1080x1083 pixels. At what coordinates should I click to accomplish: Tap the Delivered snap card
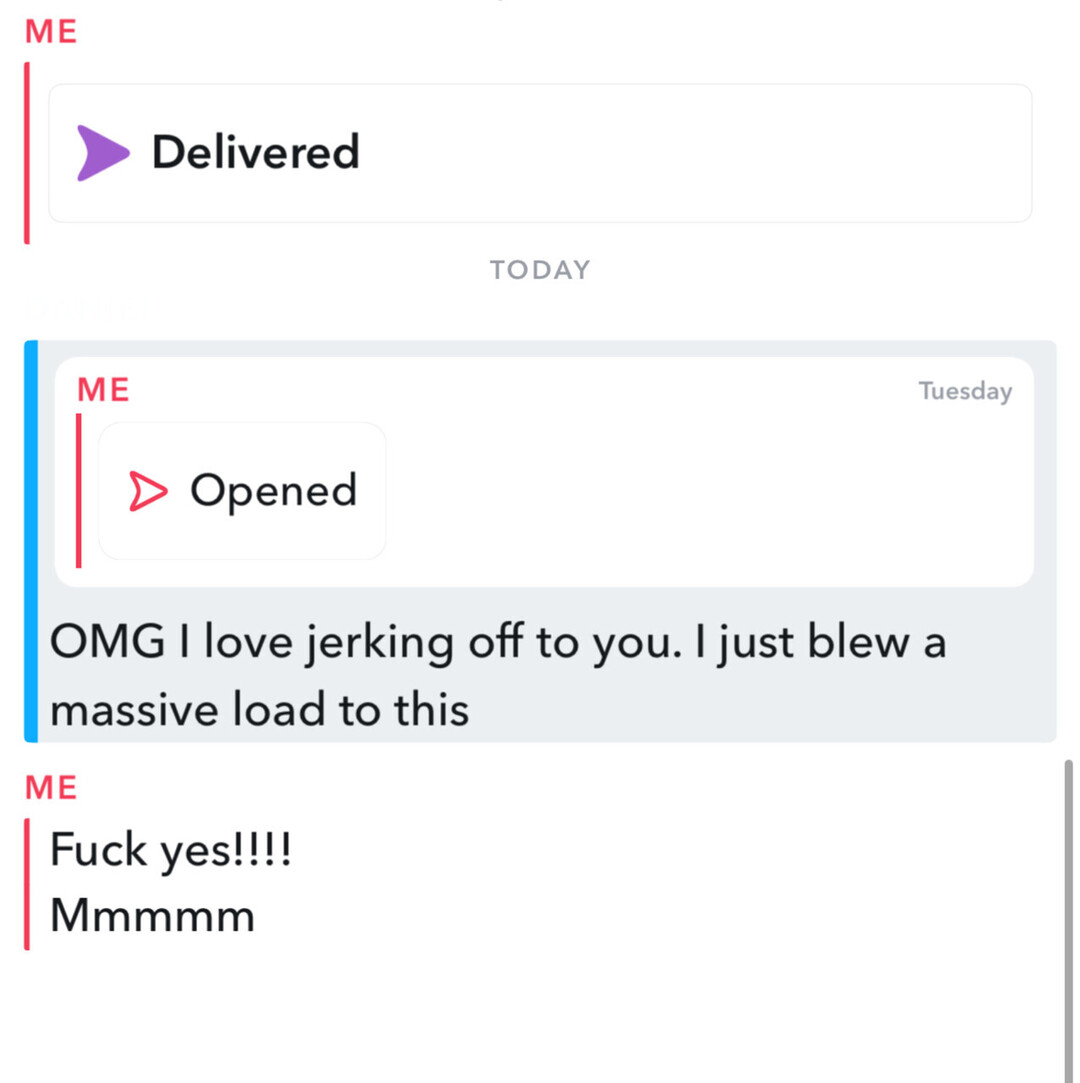coord(540,153)
